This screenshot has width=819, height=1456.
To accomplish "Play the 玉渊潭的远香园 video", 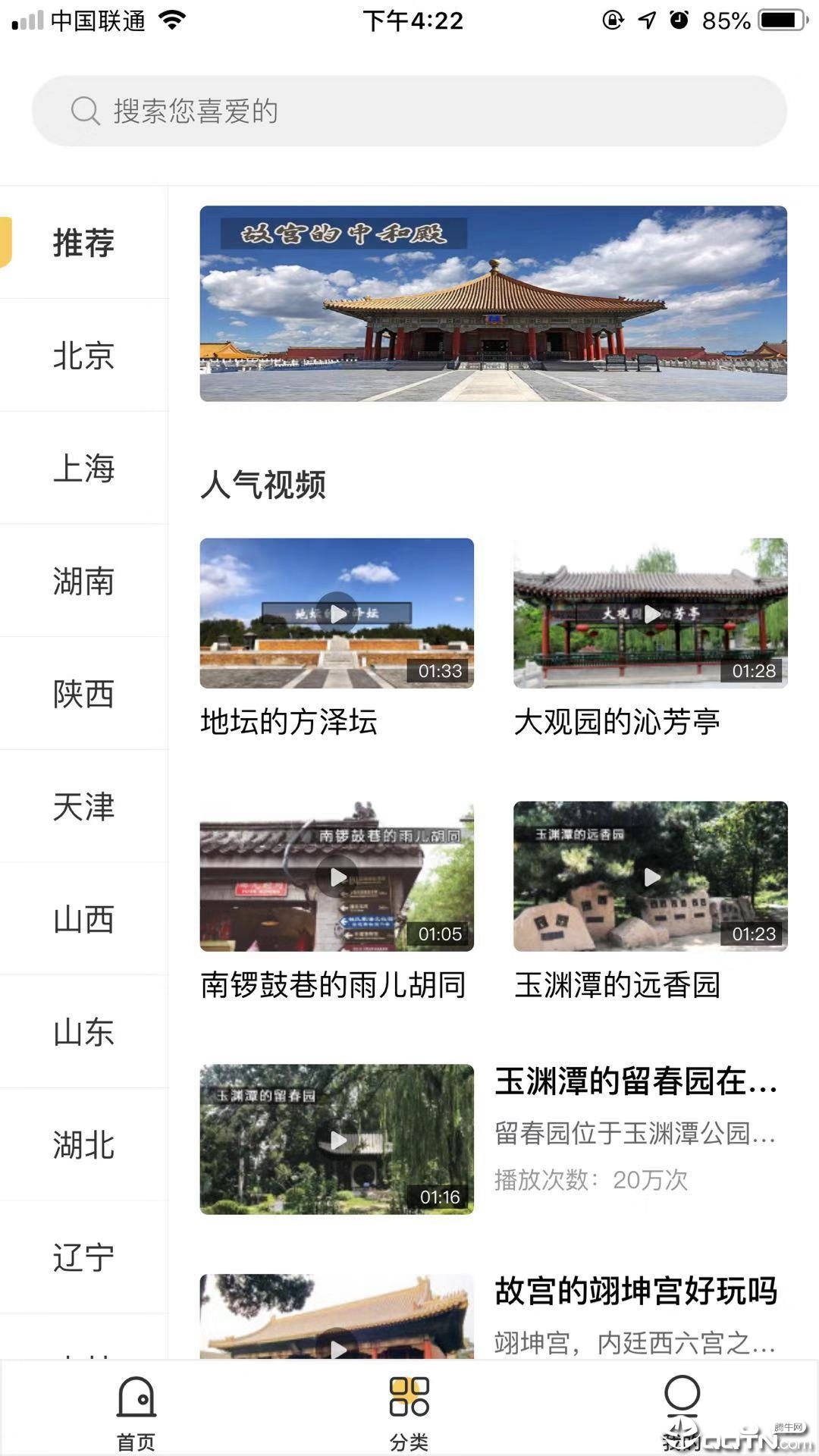I will (651, 878).
